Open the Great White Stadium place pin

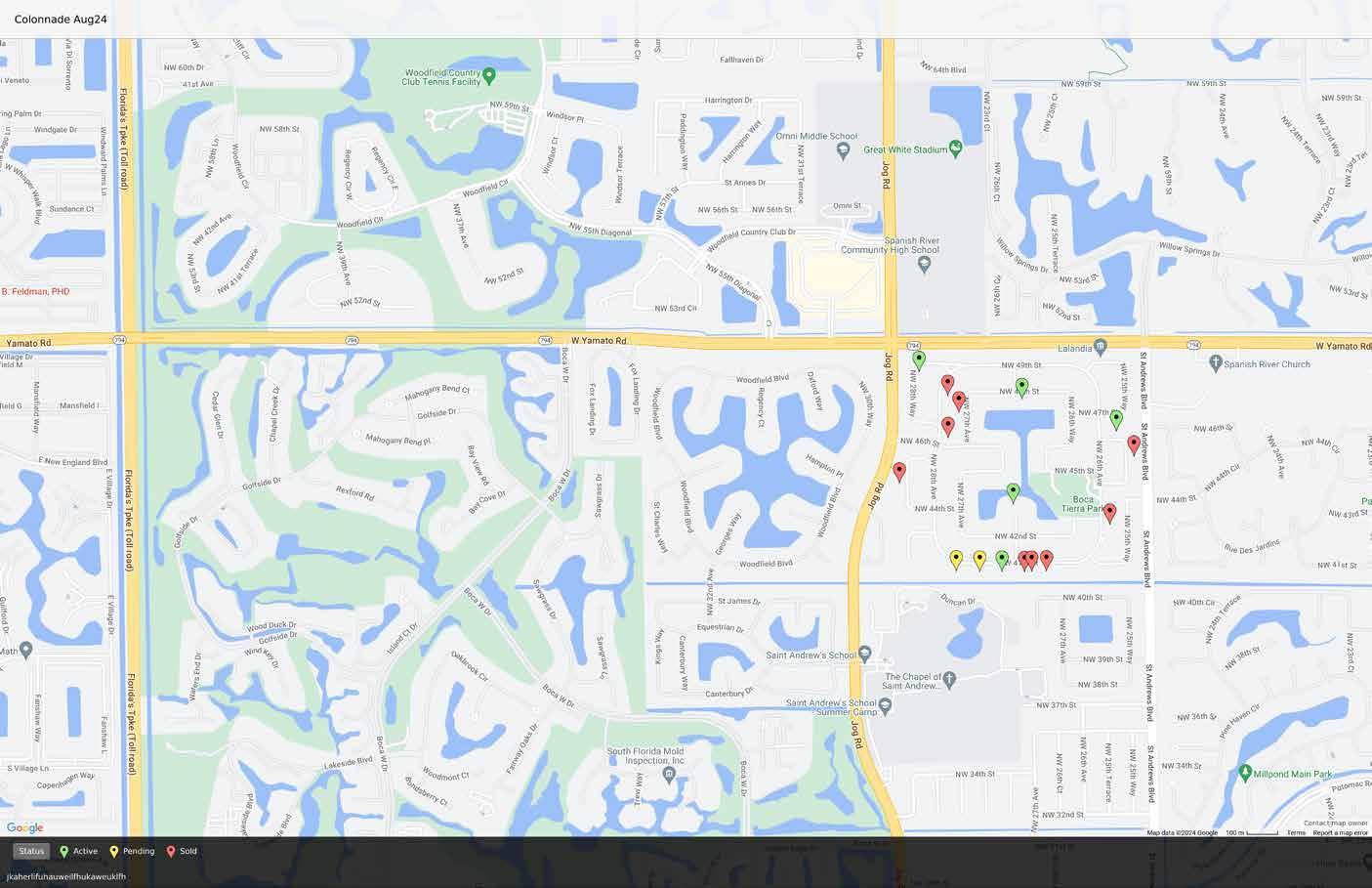click(x=955, y=148)
